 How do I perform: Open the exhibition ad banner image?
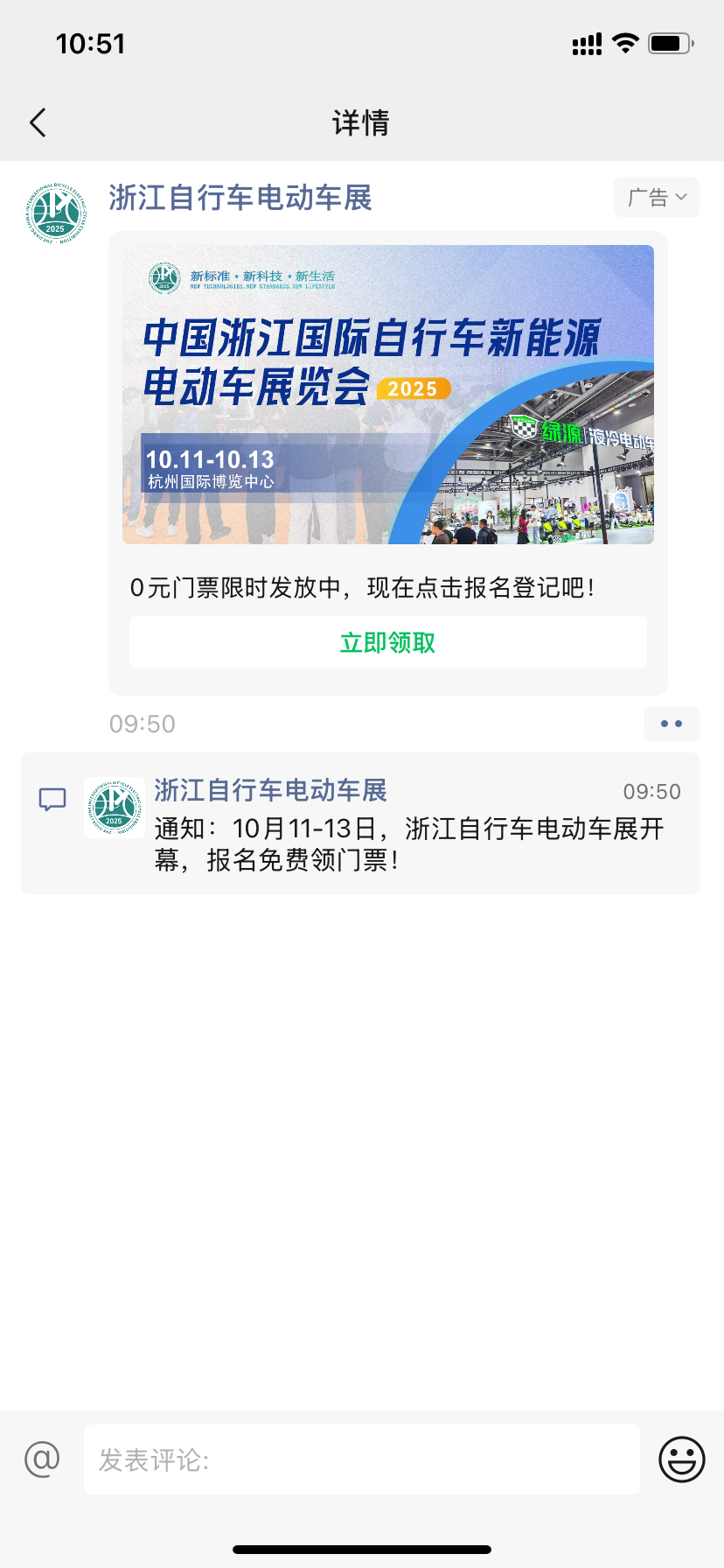pos(387,395)
